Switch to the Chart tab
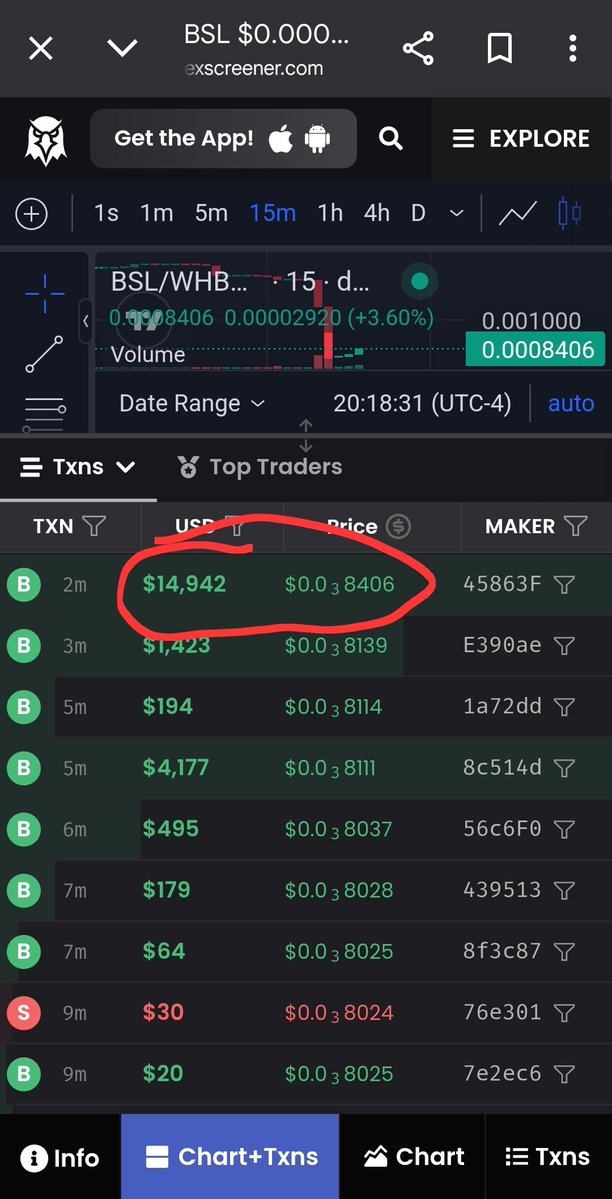Image resolution: width=612 pixels, height=1199 pixels. click(x=413, y=1157)
